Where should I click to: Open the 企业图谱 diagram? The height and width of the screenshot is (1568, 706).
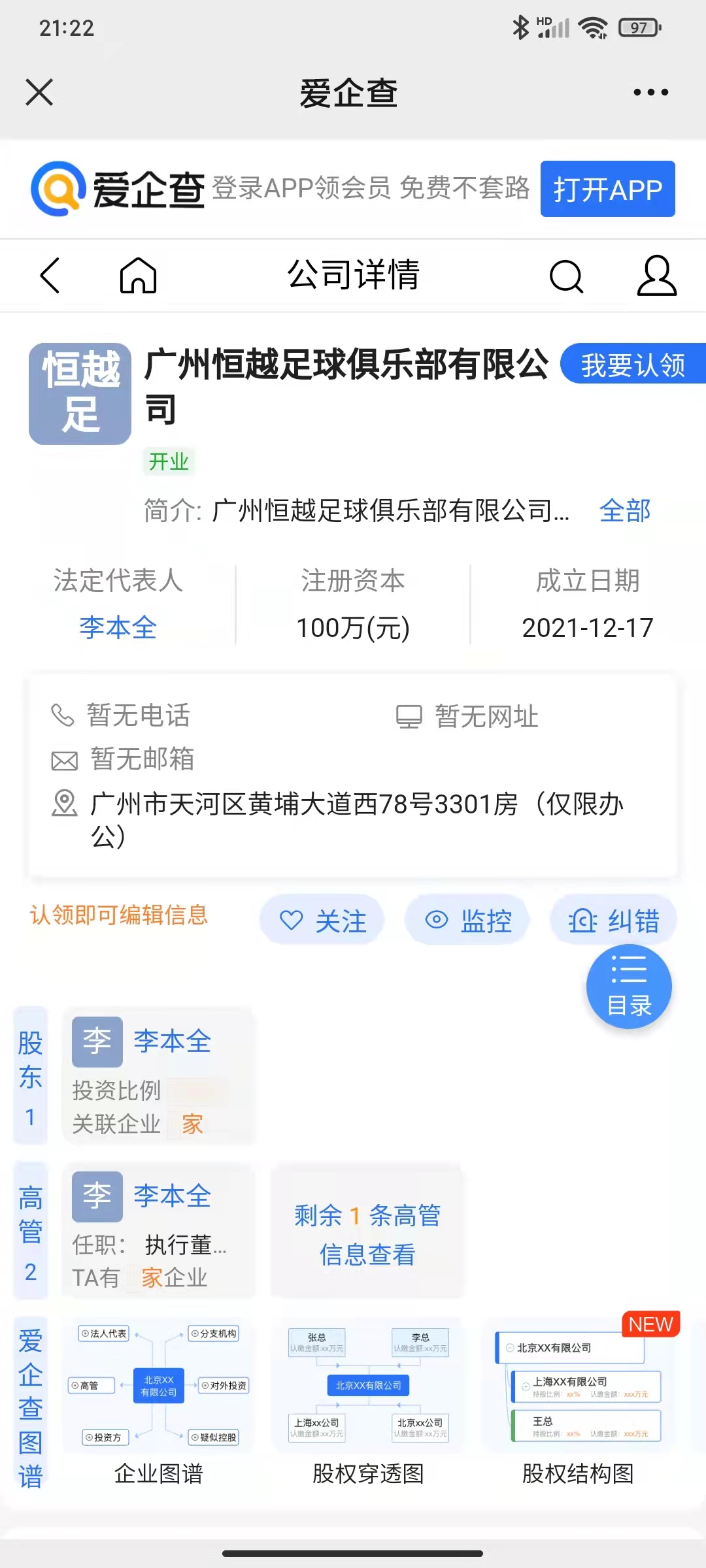click(x=159, y=1401)
